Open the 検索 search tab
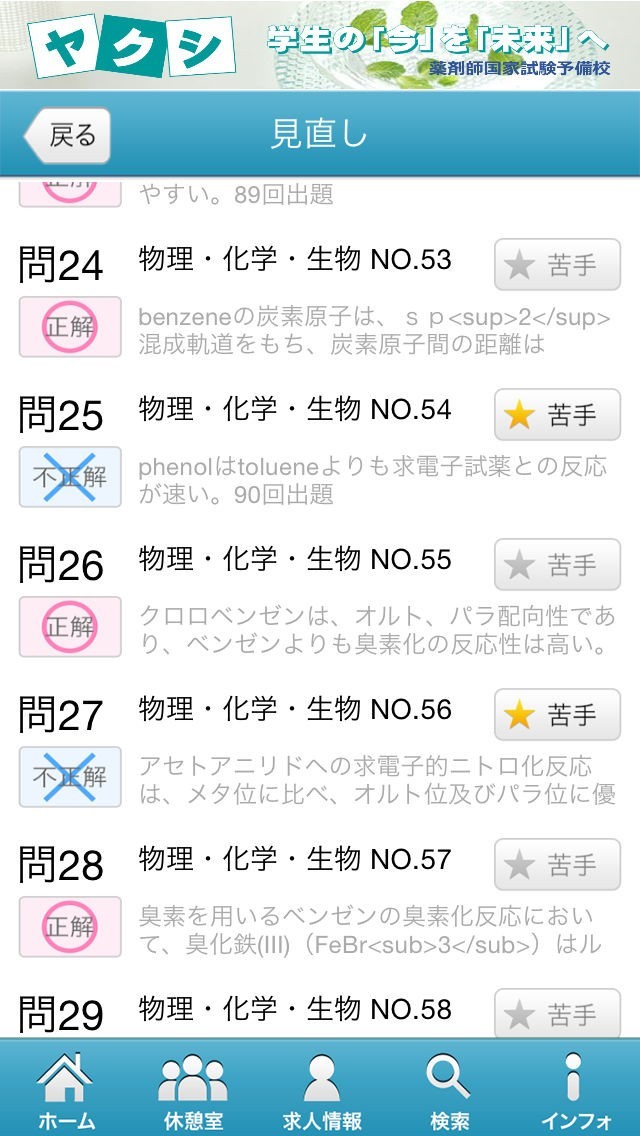 click(447, 1090)
